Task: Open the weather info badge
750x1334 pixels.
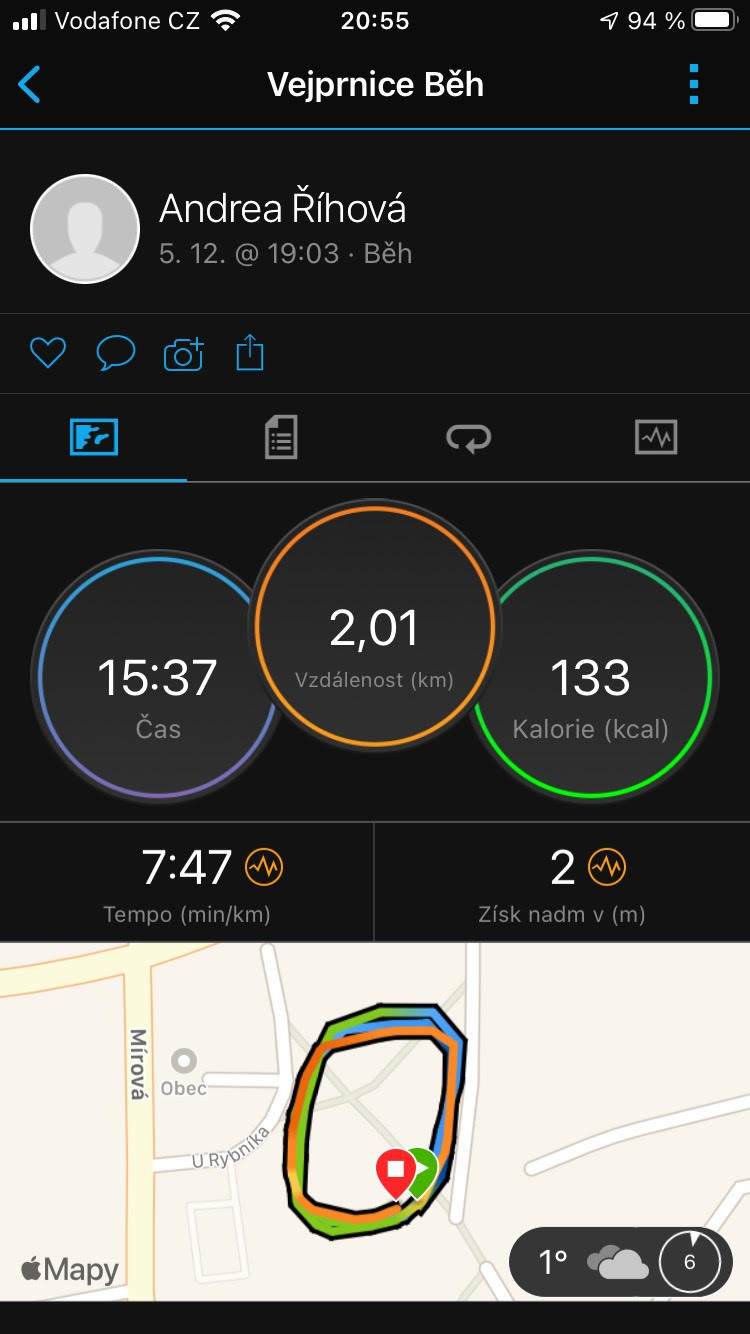Action: 620,1262
